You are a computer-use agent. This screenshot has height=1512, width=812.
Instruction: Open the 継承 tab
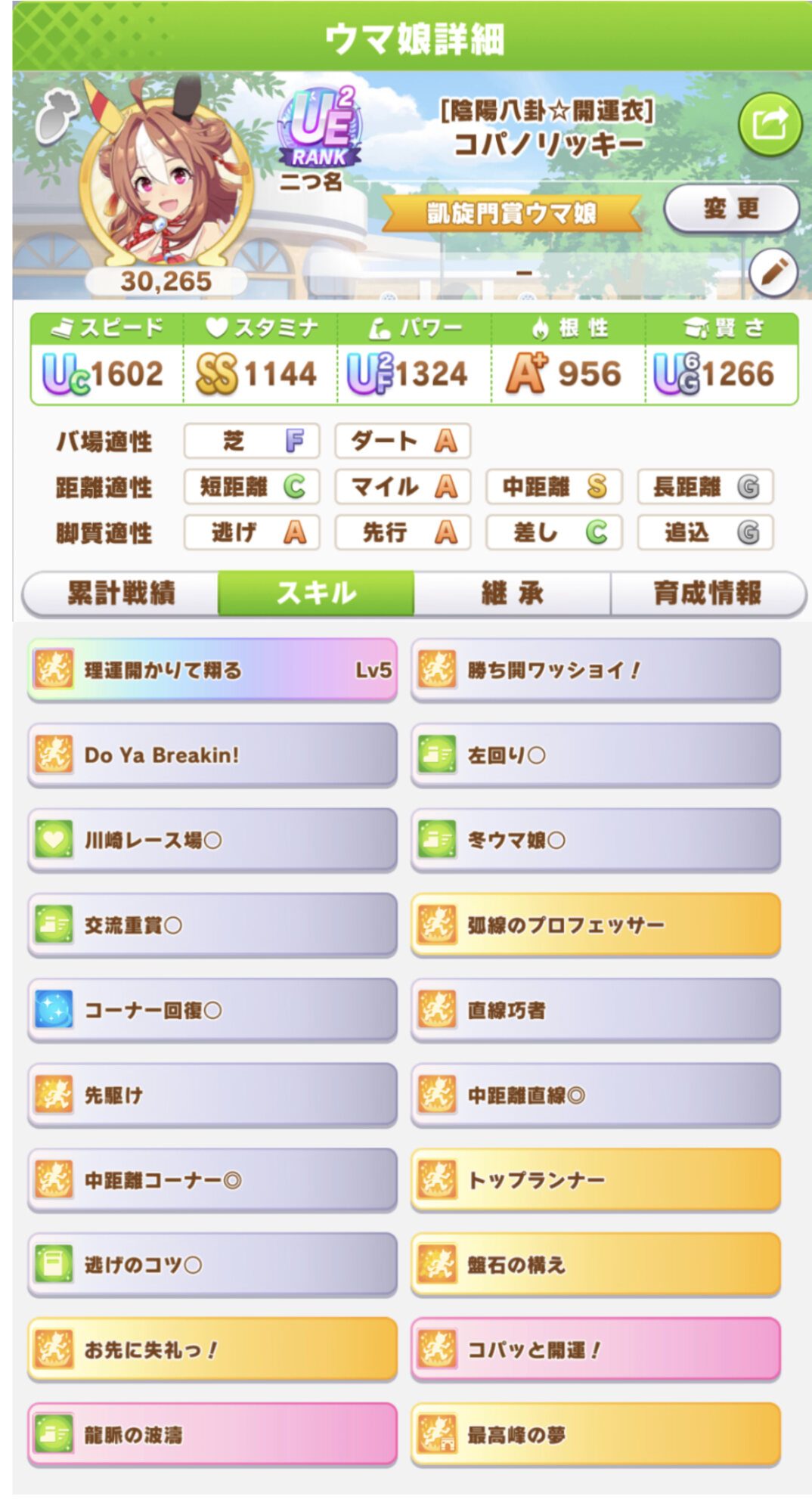click(x=512, y=593)
